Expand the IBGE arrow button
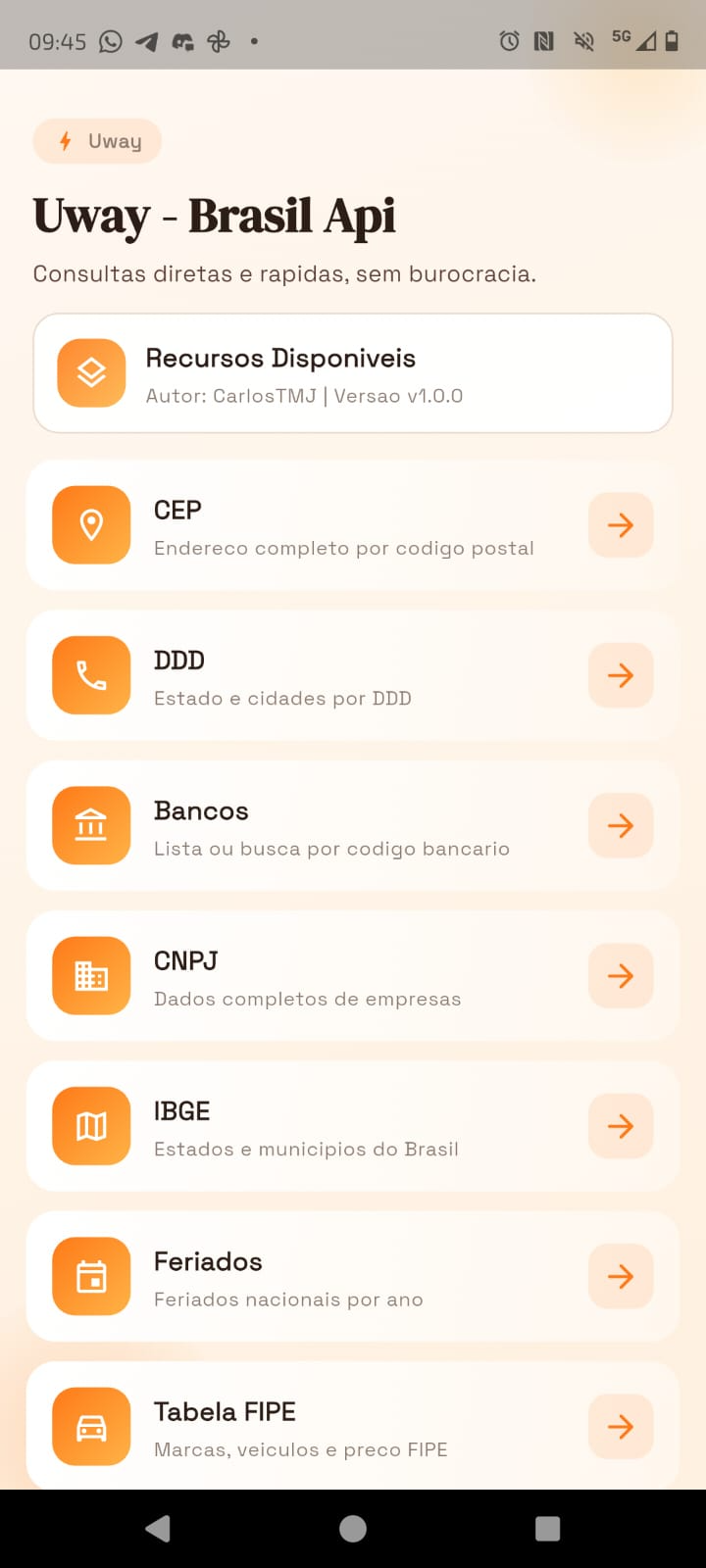 pos(621,1126)
